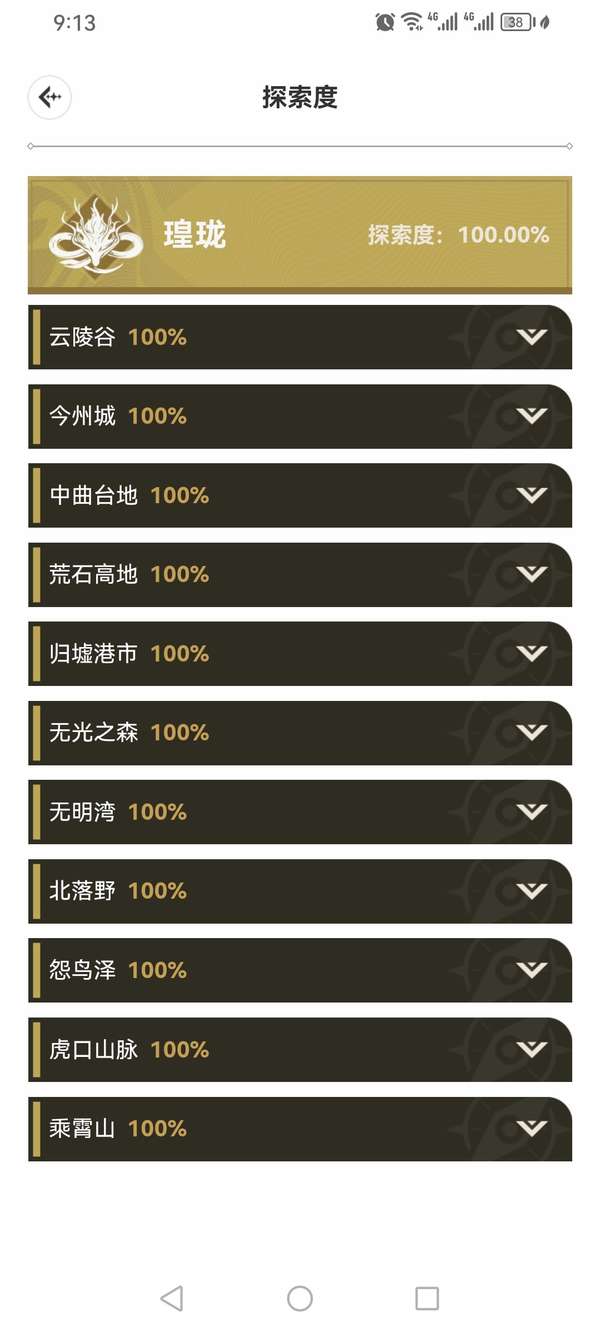Expand the 怨鸟泽 row

[531, 970]
